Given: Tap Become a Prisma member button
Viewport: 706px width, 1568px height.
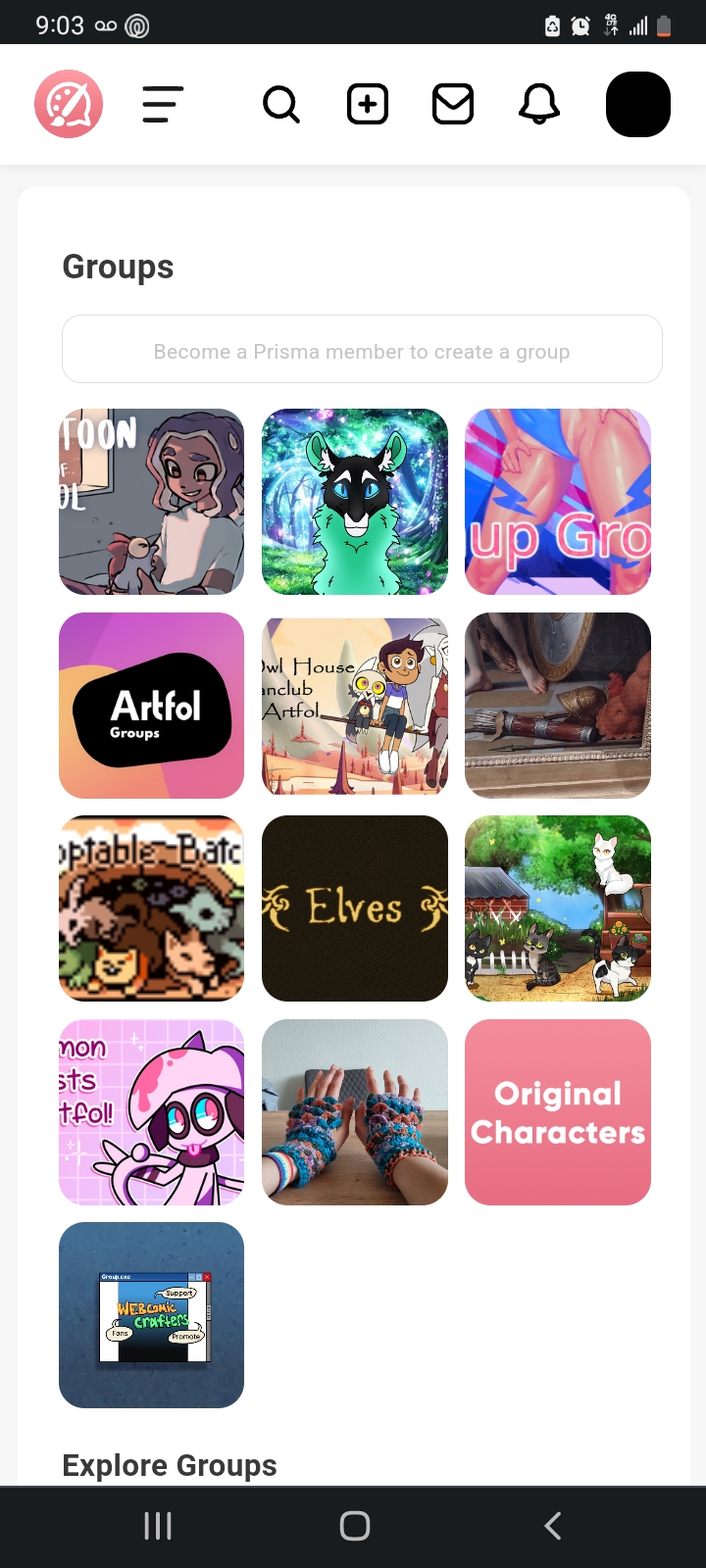Looking at the screenshot, I should tap(362, 350).
